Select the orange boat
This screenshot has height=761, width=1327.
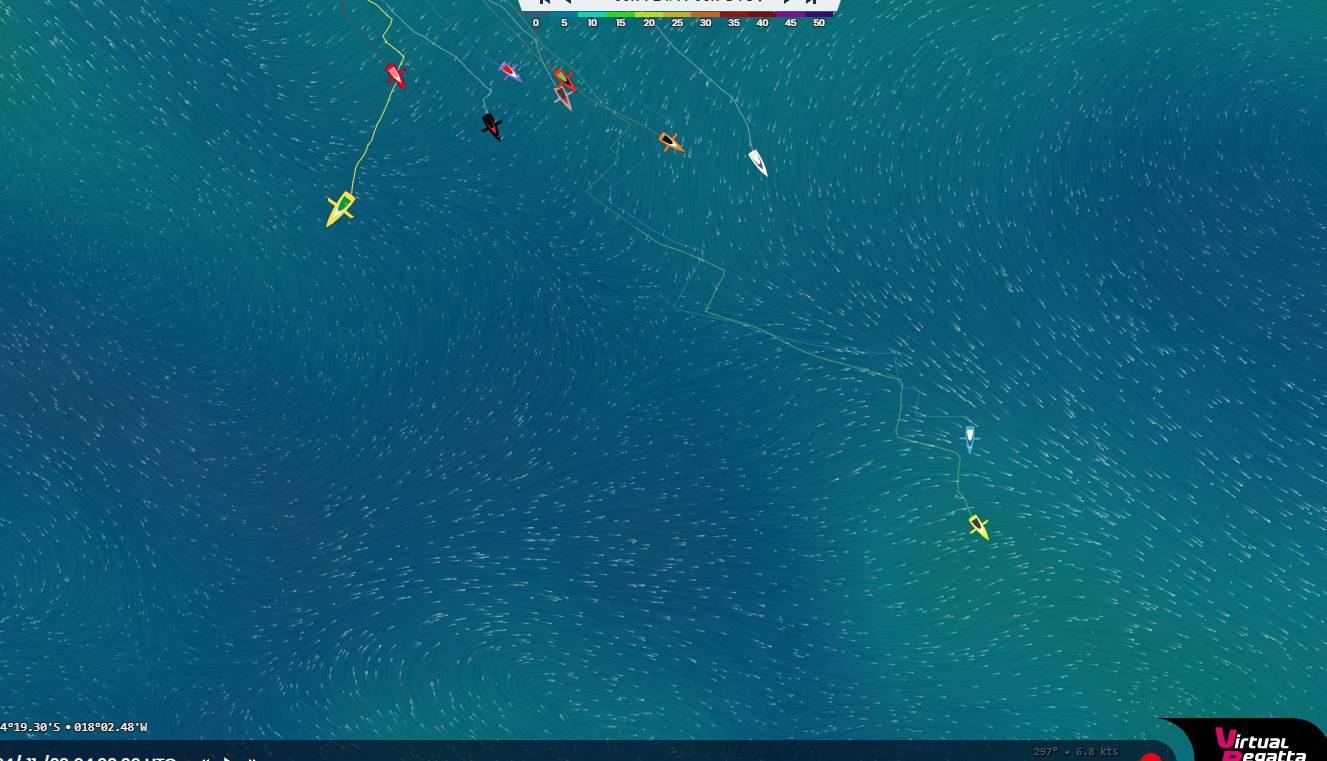[670, 142]
